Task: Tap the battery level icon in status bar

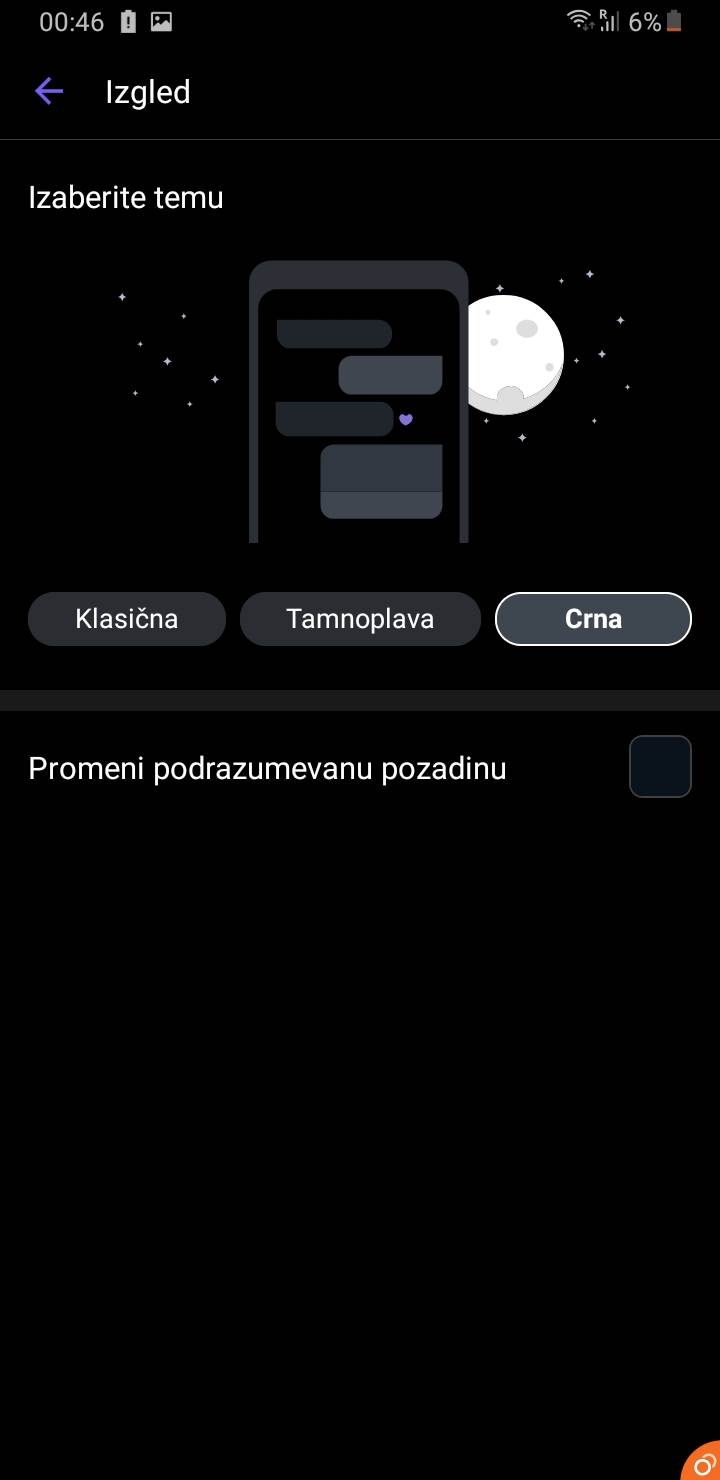Action: (x=676, y=22)
